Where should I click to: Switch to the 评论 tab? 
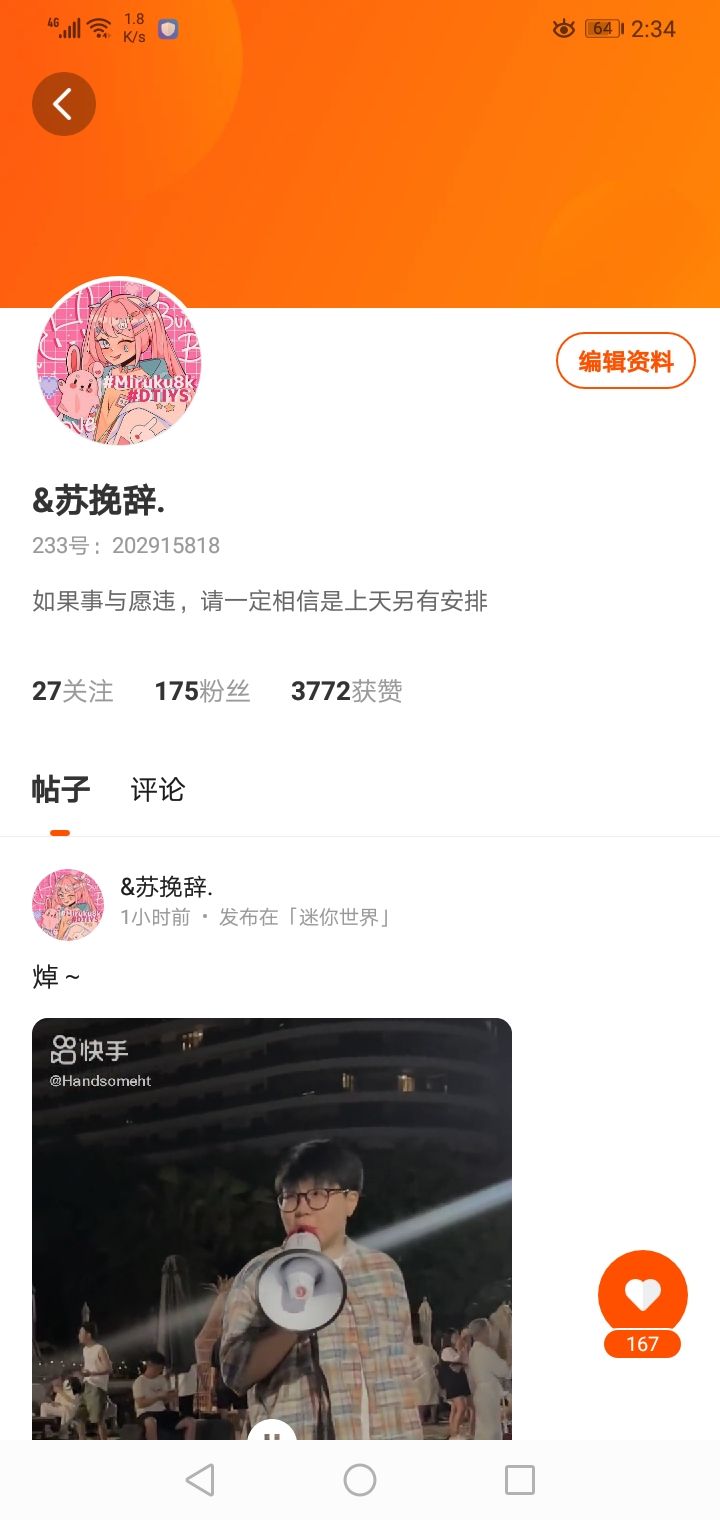(x=158, y=790)
